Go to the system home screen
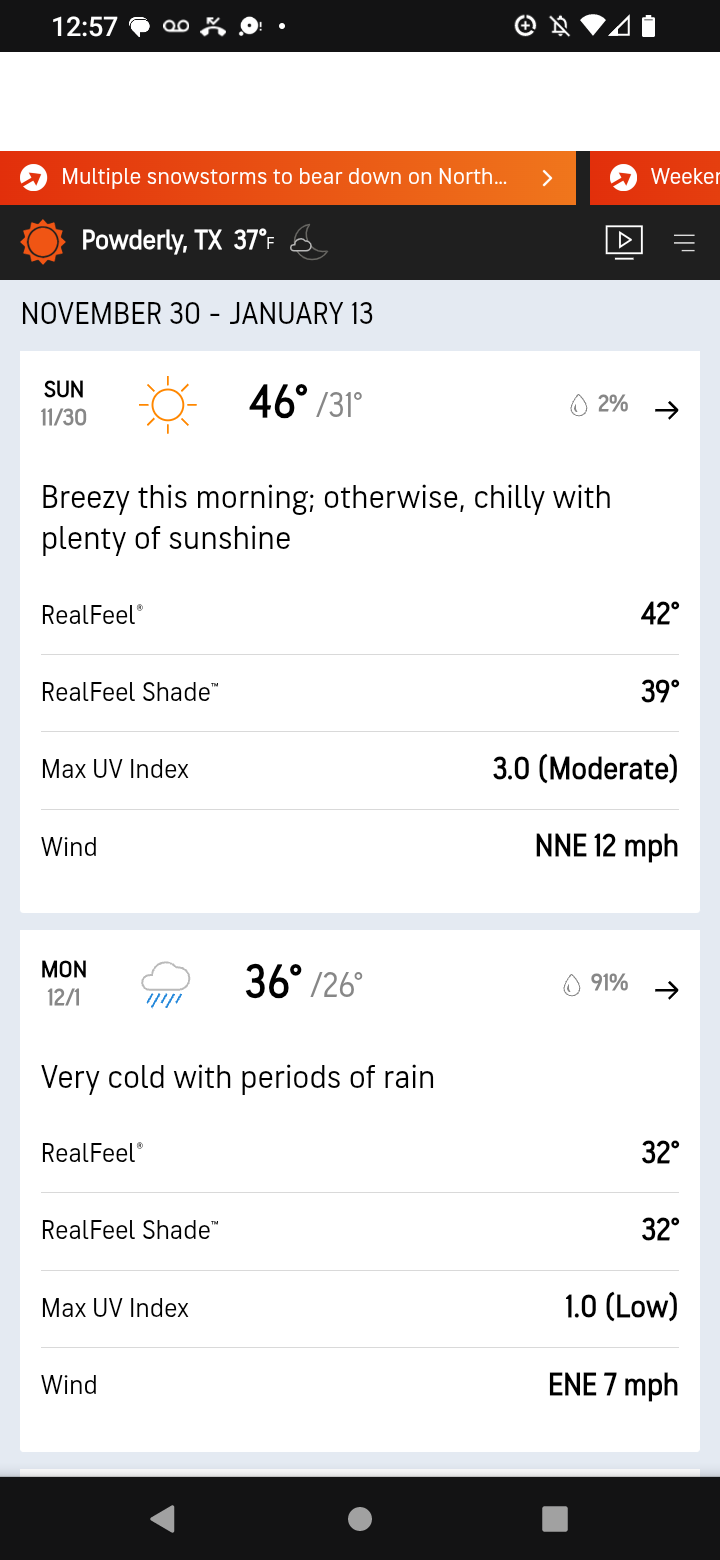This screenshot has height=1560, width=720. (360, 1518)
